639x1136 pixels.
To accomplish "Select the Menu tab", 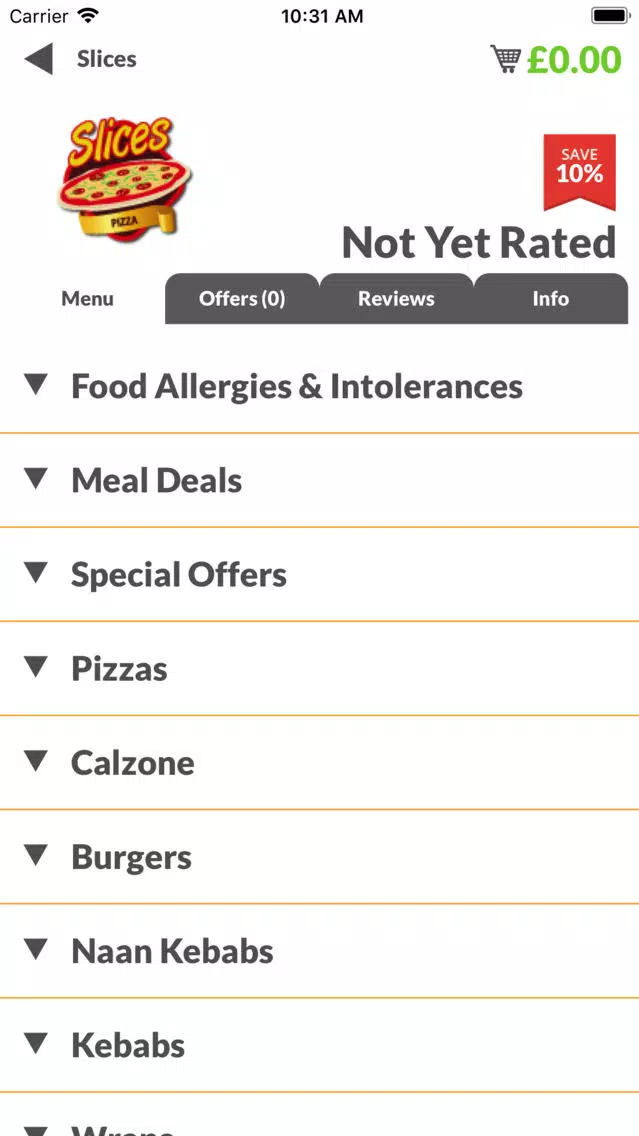I will pos(88,298).
